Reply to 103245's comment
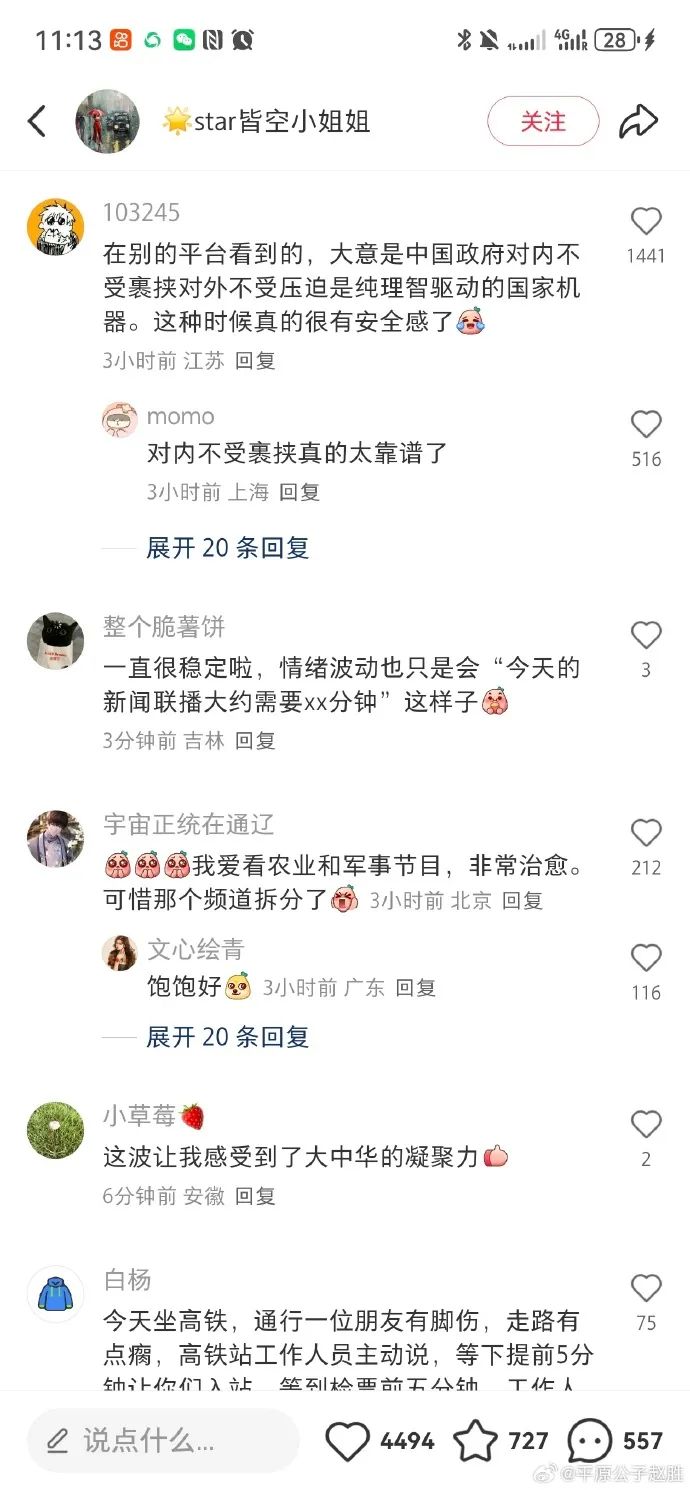This screenshot has width=690, height=1490. point(255,361)
